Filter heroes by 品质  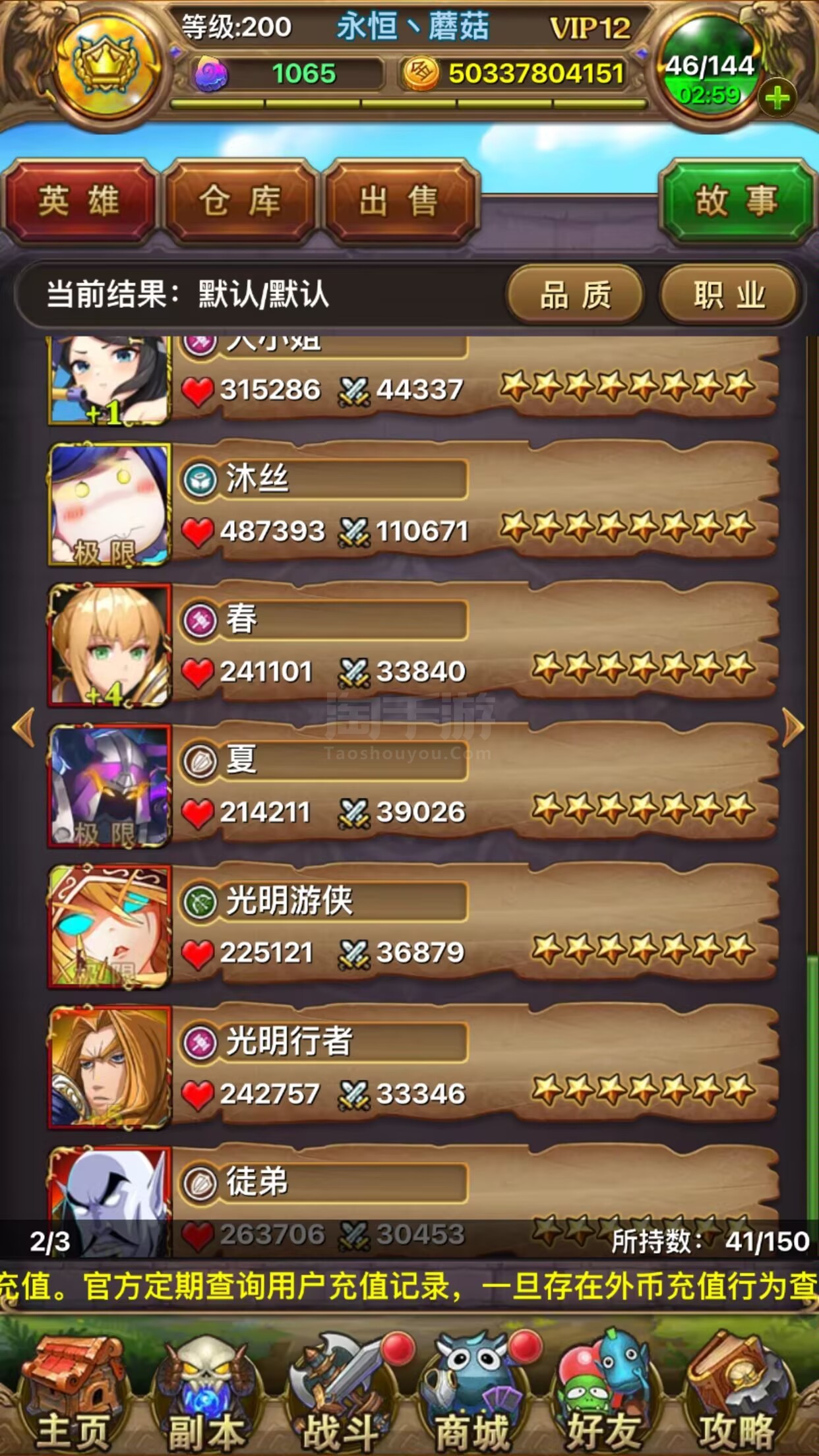pos(575,295)
